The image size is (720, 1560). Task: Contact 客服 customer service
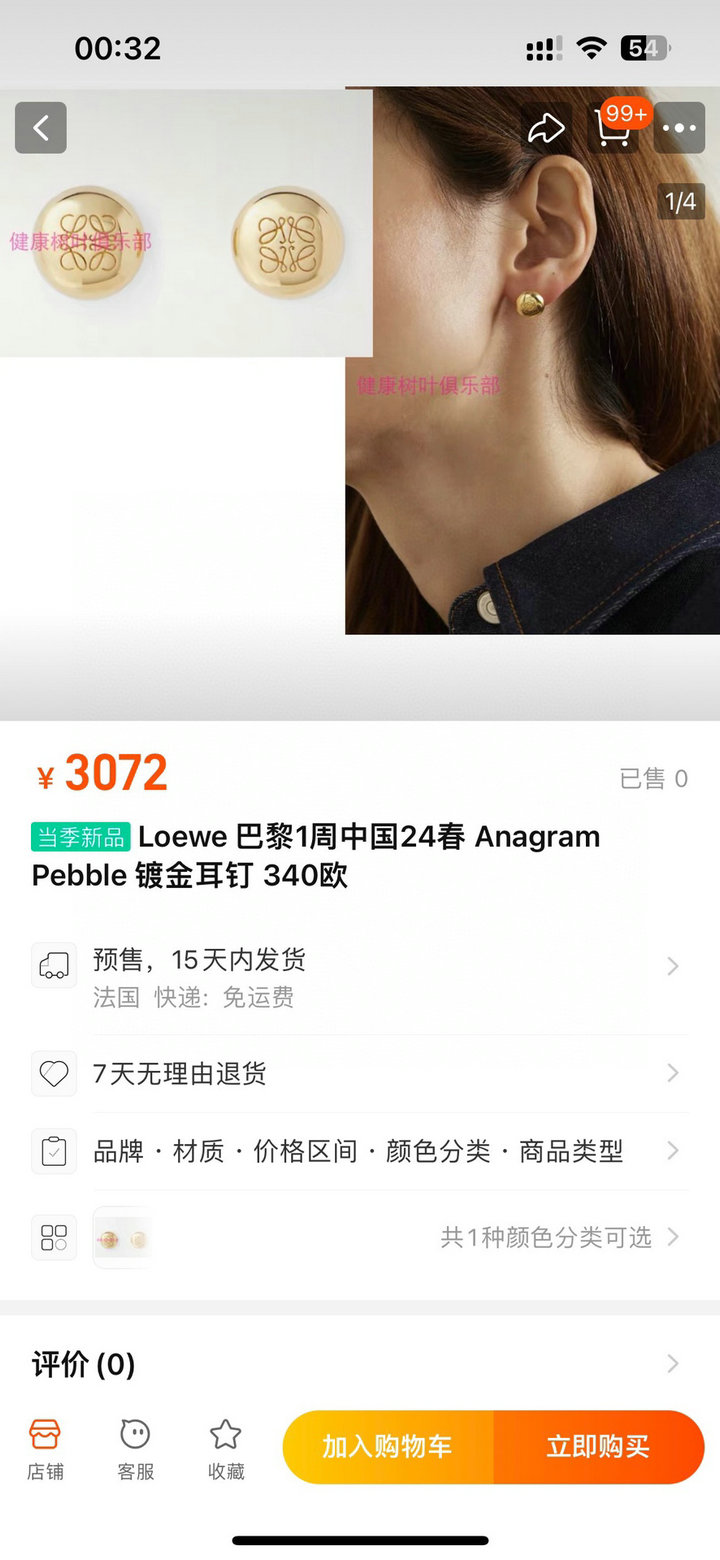pyautogui.click(x=135, y=1449)
